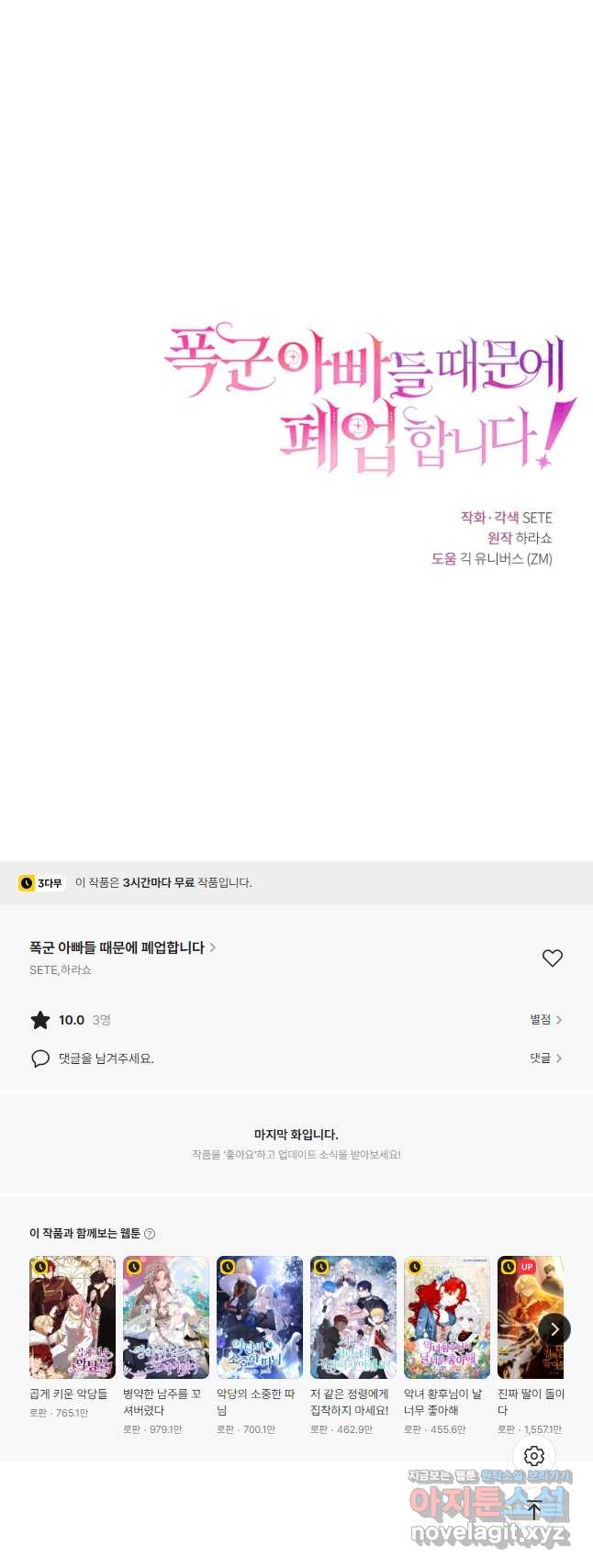Like this webtoon with the heart icon
593x1568 pixels.
(x=552, y=958)
